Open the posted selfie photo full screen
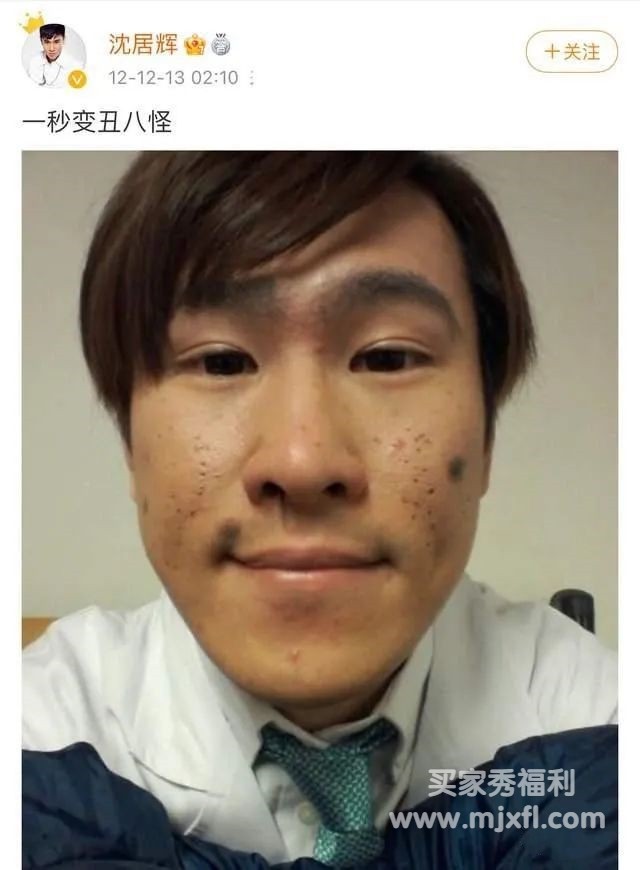 point(320,500)
